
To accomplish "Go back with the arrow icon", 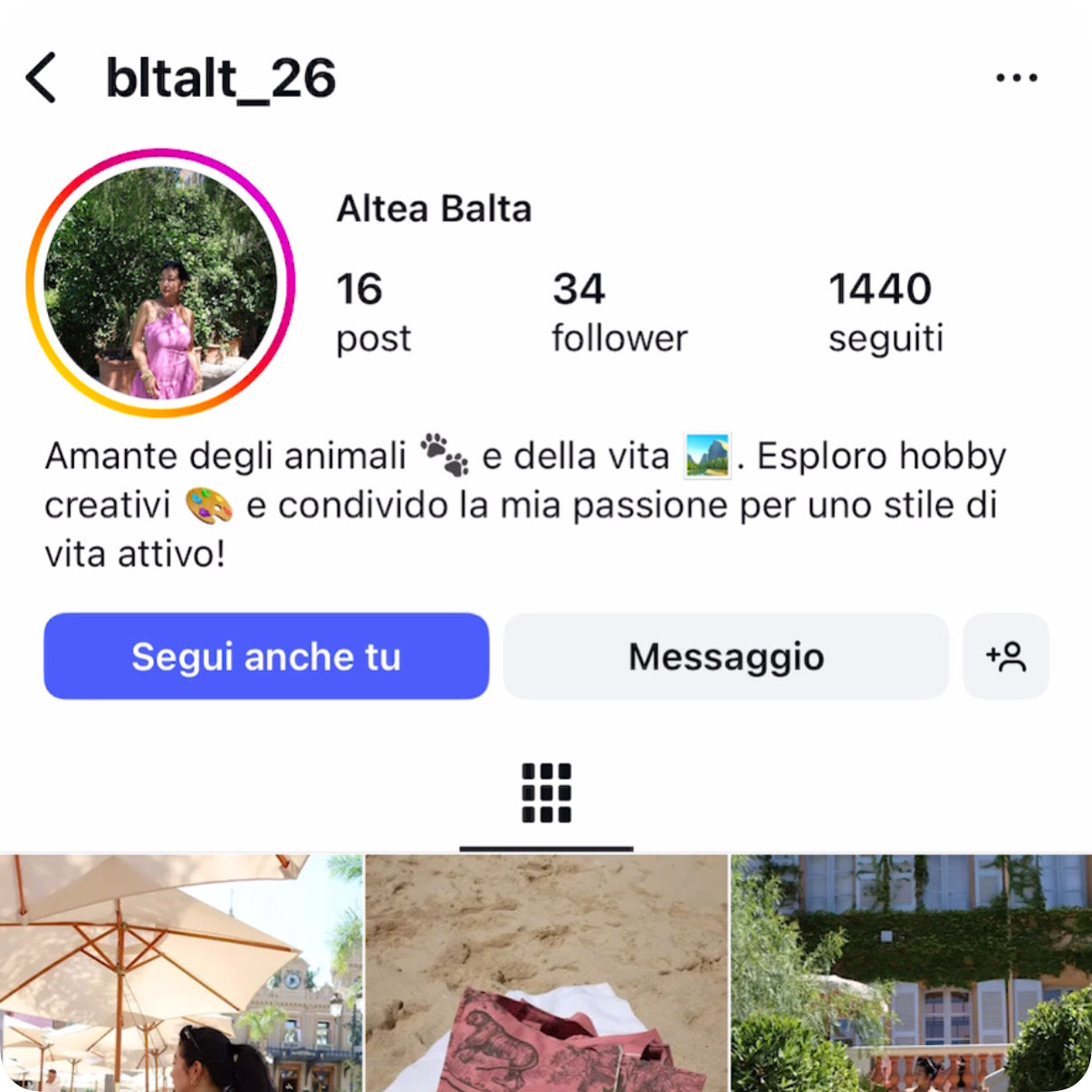I will [42, 78].
